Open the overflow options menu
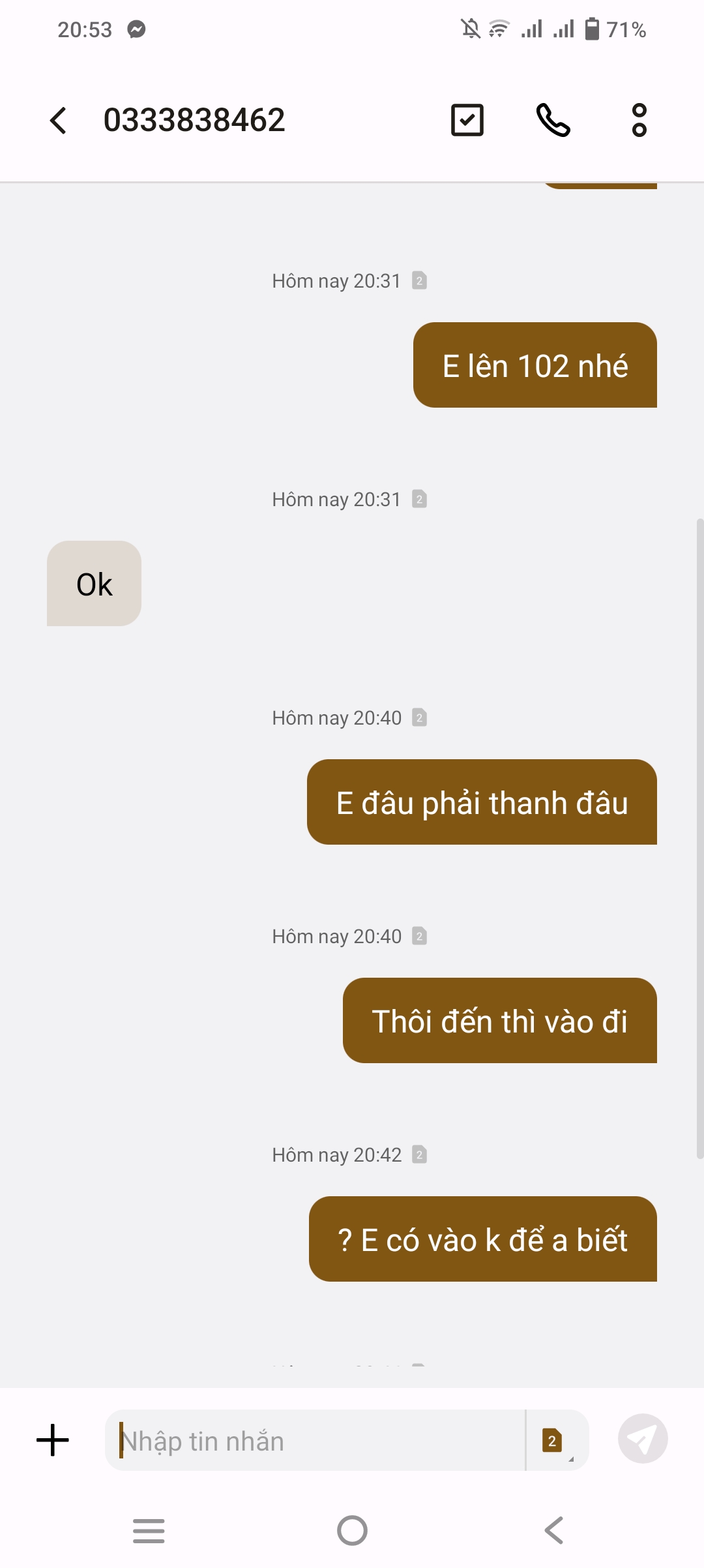 click(x=639, y=121)
